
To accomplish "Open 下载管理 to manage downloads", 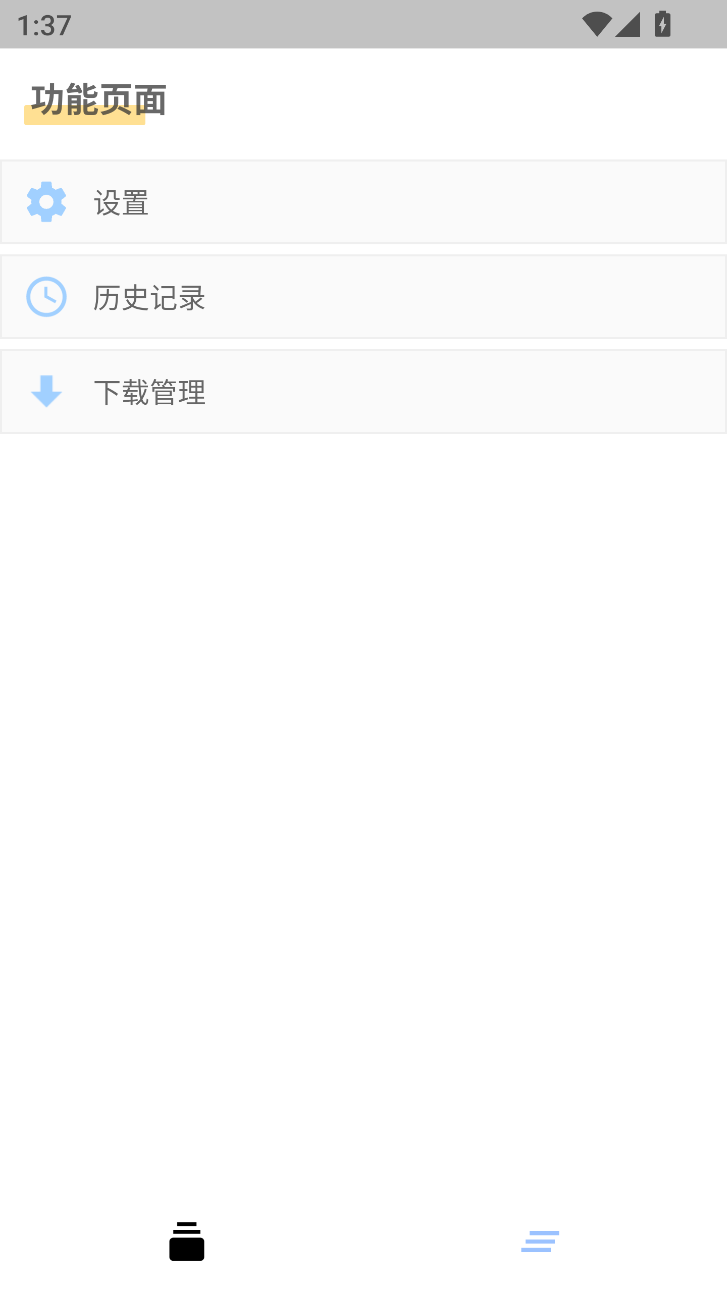I will (363, 391).
